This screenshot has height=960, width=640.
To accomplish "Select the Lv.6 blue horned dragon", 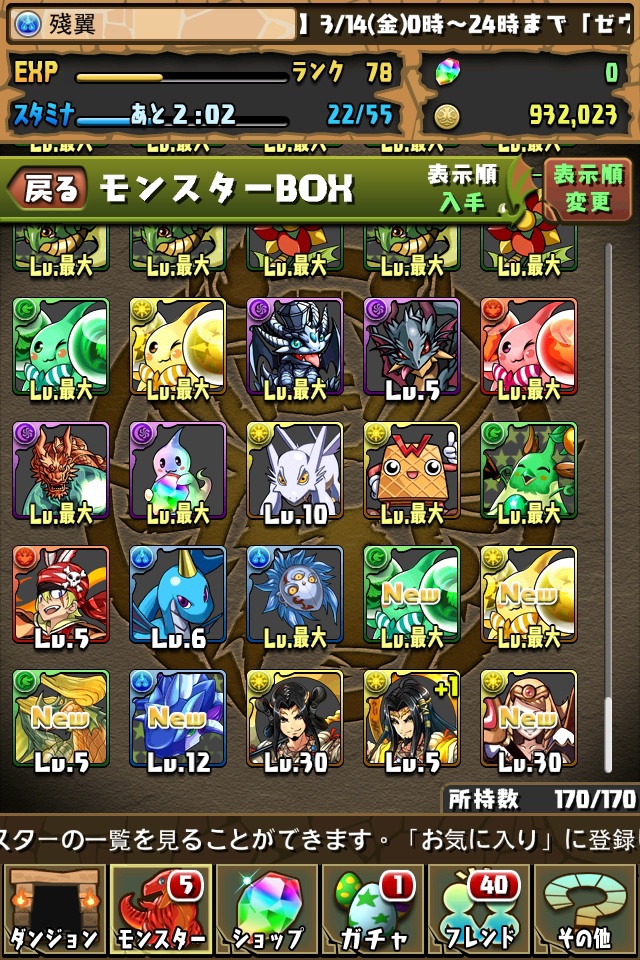I will pyautogui.click(x=178, y=595).
